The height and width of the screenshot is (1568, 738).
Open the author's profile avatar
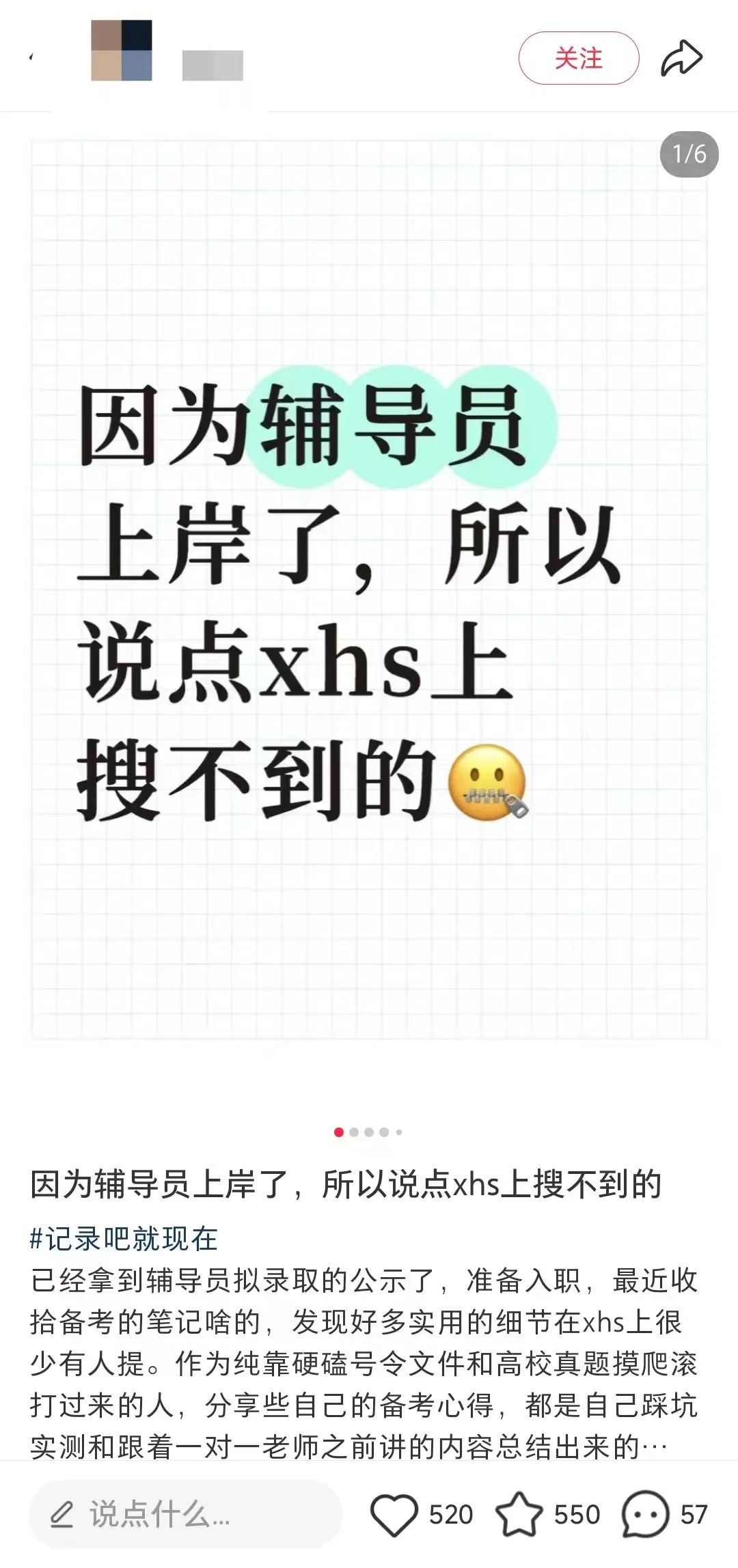click(122, 51)
